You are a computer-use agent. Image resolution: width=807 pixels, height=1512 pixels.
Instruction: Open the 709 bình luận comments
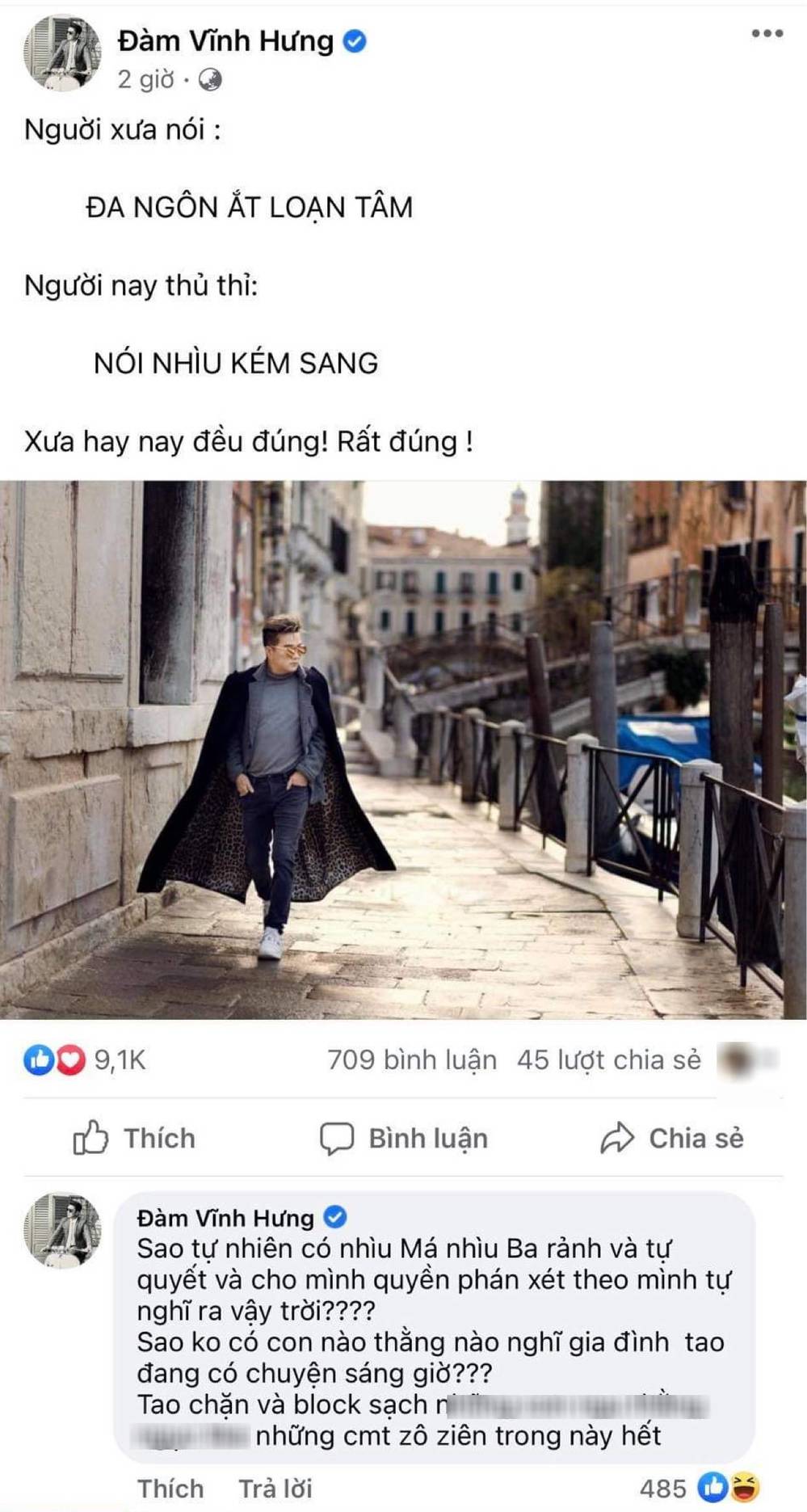[411, 1059]
